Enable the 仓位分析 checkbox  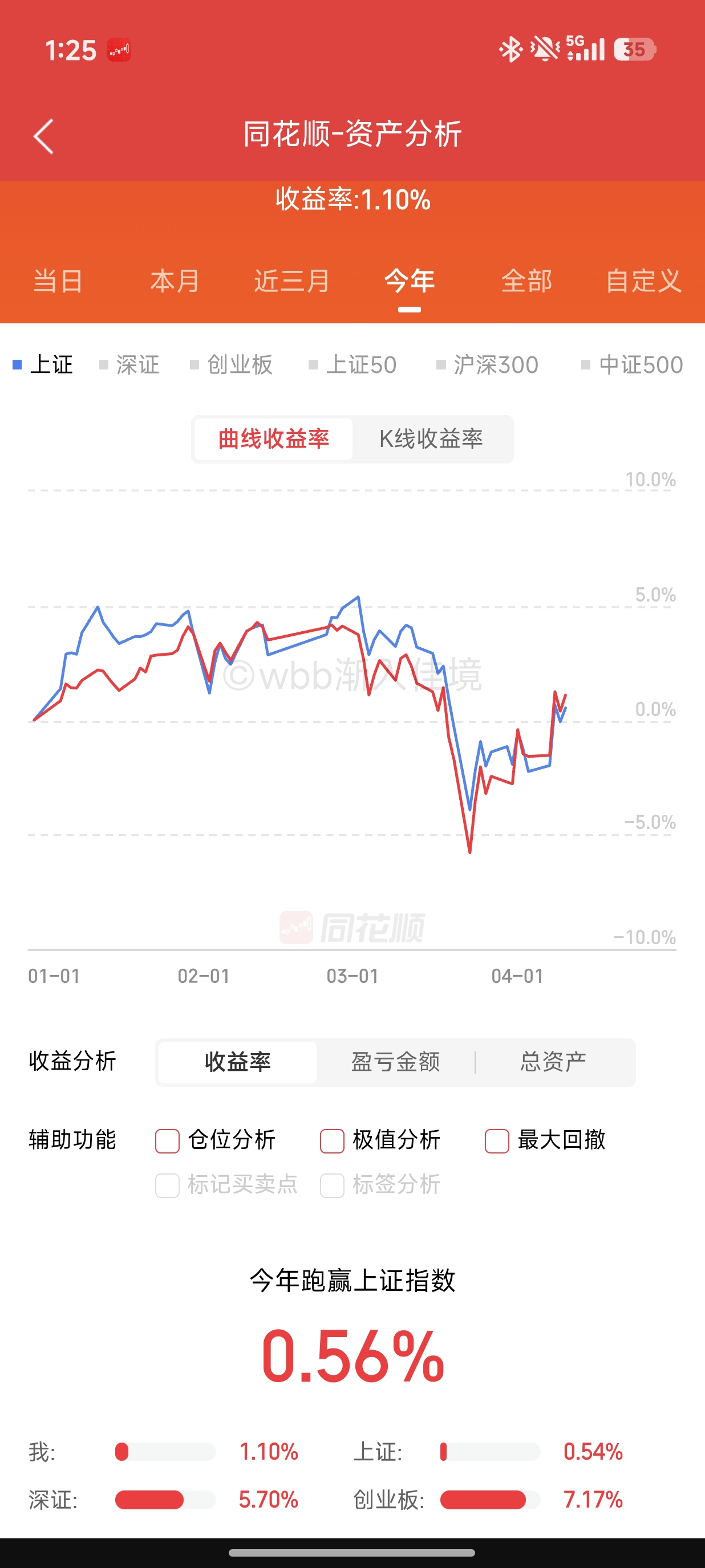168,1141
